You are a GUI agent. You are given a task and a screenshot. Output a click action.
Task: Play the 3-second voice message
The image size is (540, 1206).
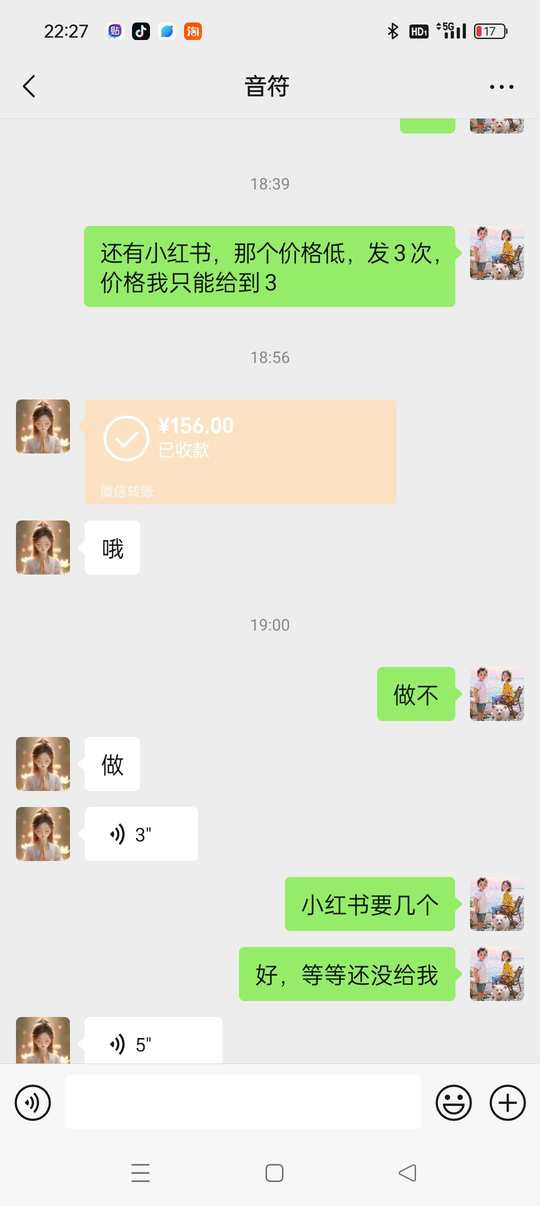[x=141, y=834]
